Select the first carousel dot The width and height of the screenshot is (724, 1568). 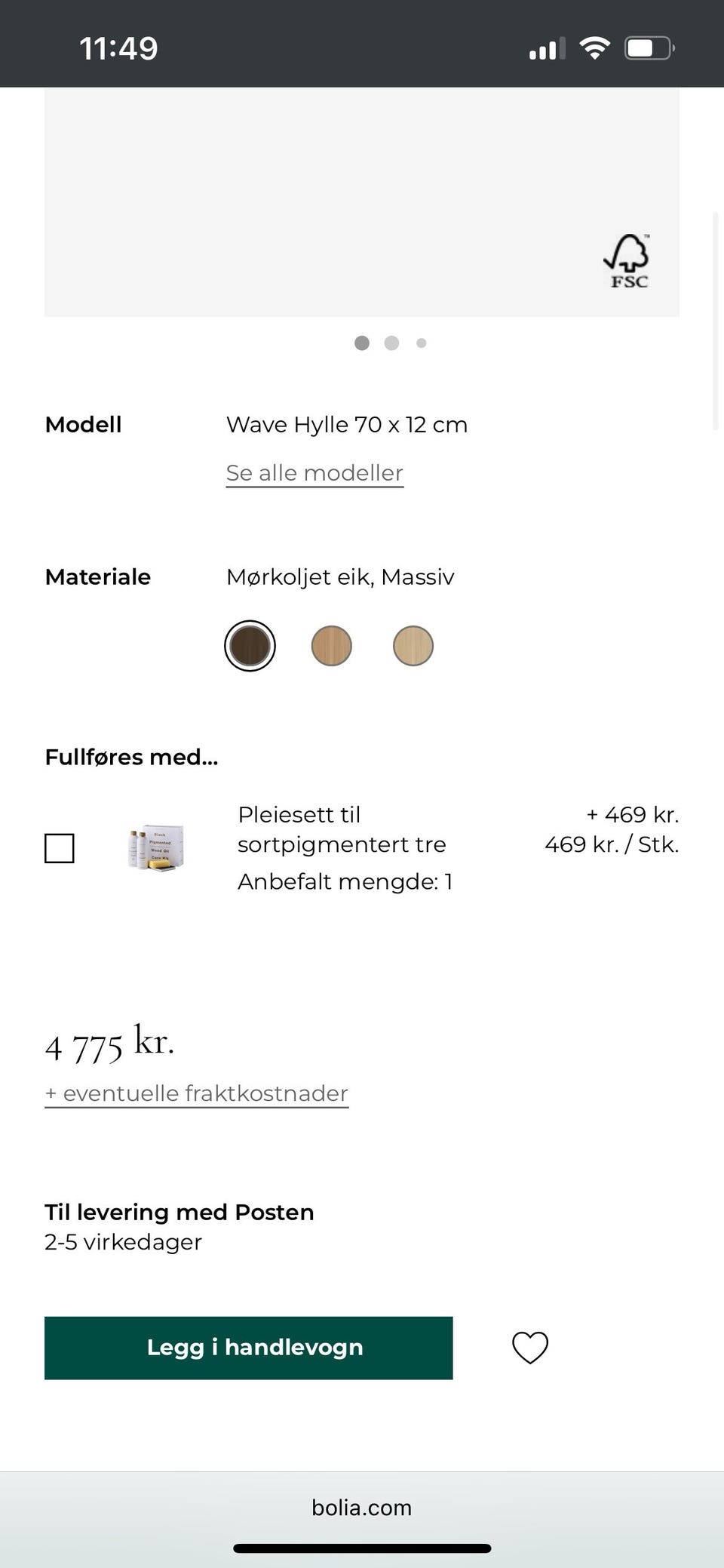[x=361, y=343]
